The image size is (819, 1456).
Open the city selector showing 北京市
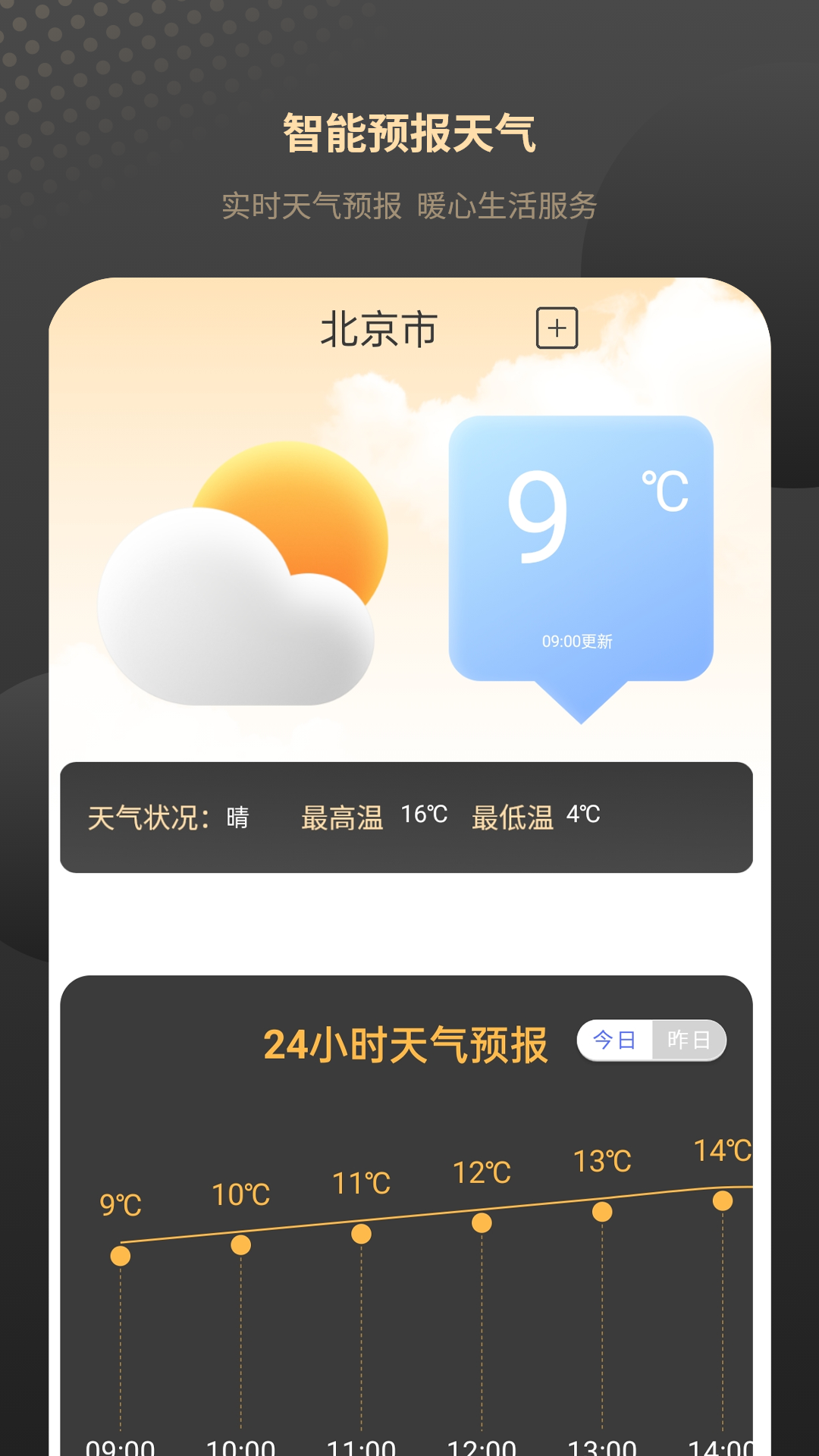click(x=377, y=329)
